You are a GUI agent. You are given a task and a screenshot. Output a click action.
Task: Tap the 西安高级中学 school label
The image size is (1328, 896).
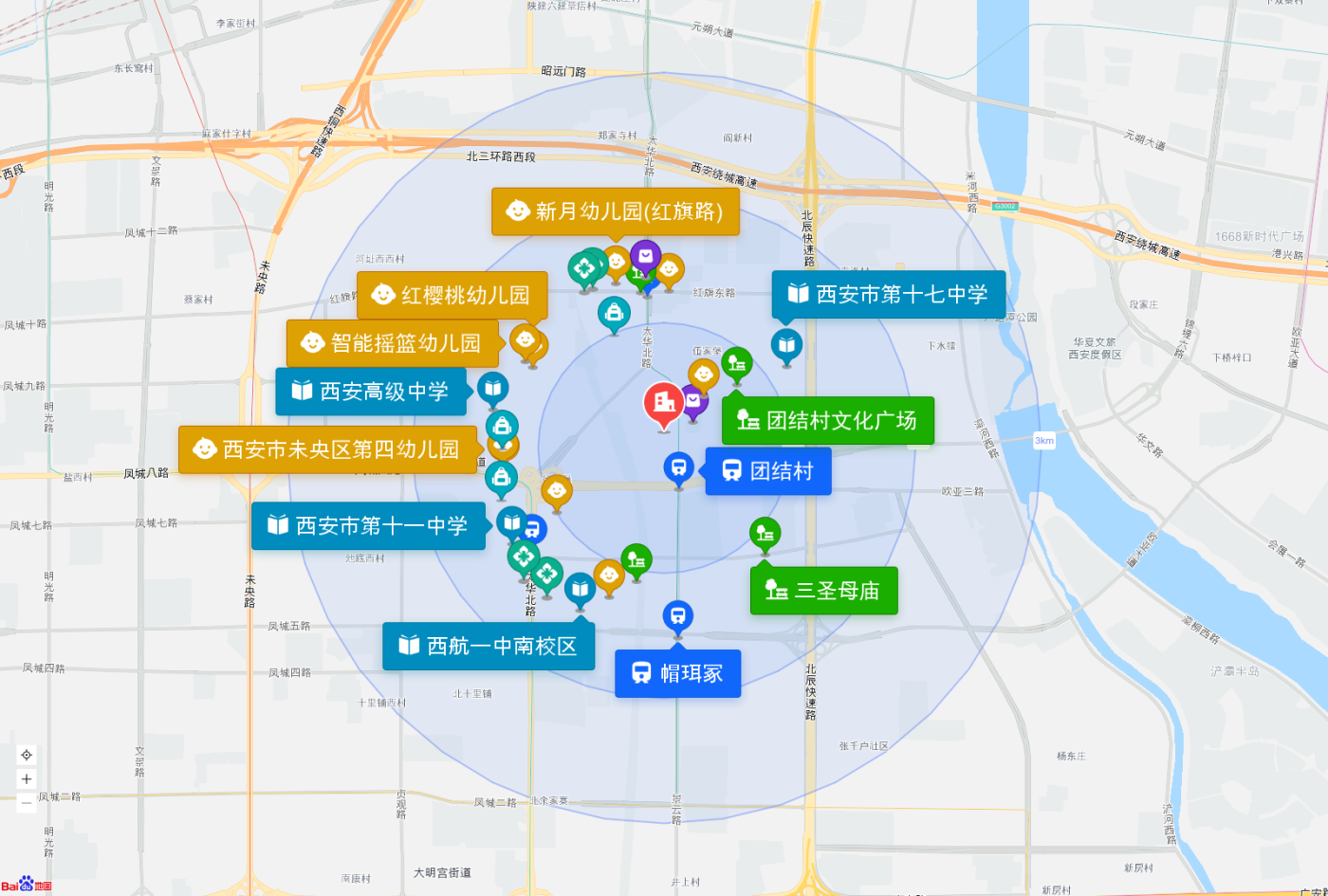click(x=371, y=392)
